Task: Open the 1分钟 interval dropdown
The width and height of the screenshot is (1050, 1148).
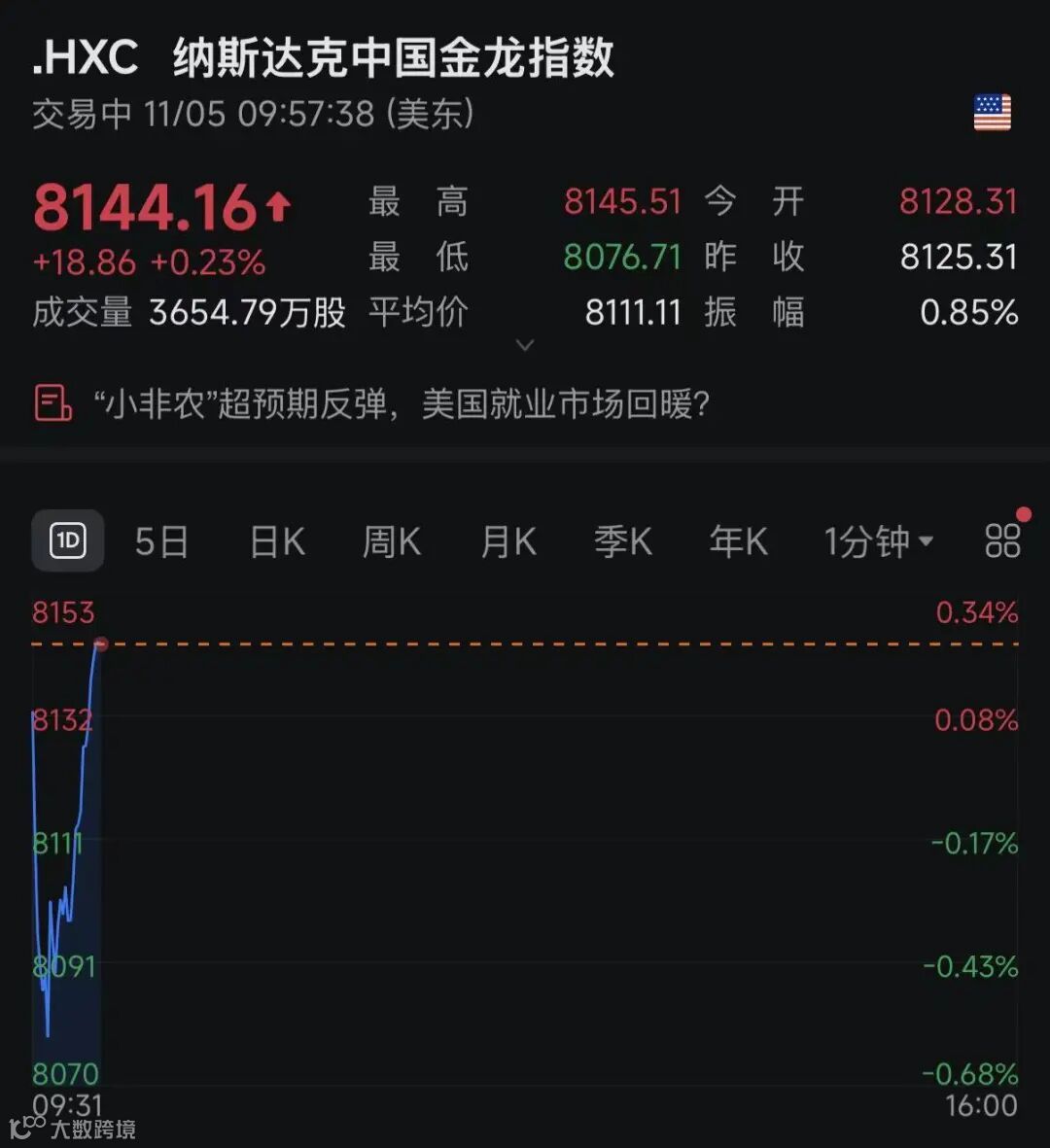Action: click(873, 541)
